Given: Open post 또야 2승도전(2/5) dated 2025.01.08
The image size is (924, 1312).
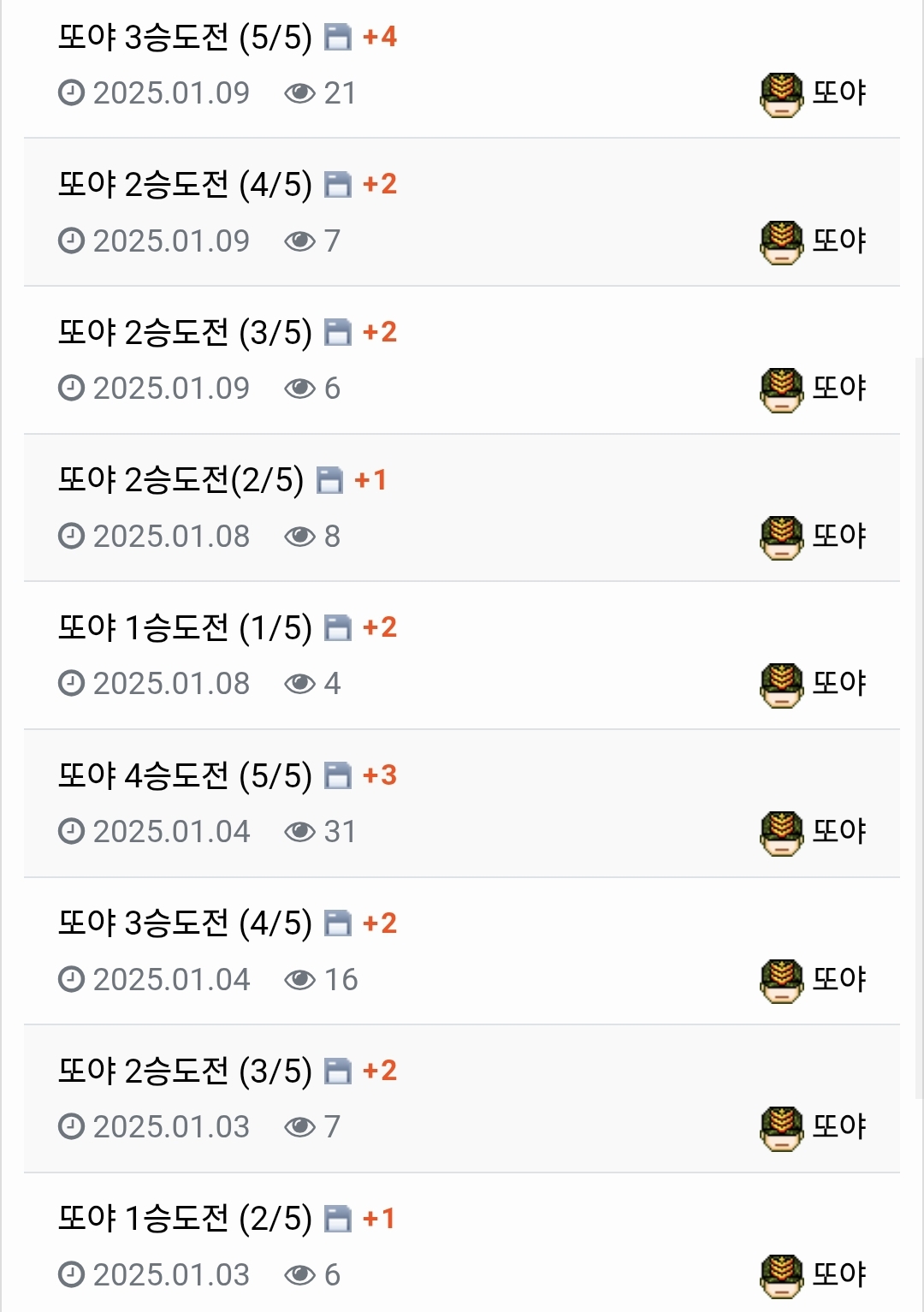Looking at the screenshot, I should [181, 480].
